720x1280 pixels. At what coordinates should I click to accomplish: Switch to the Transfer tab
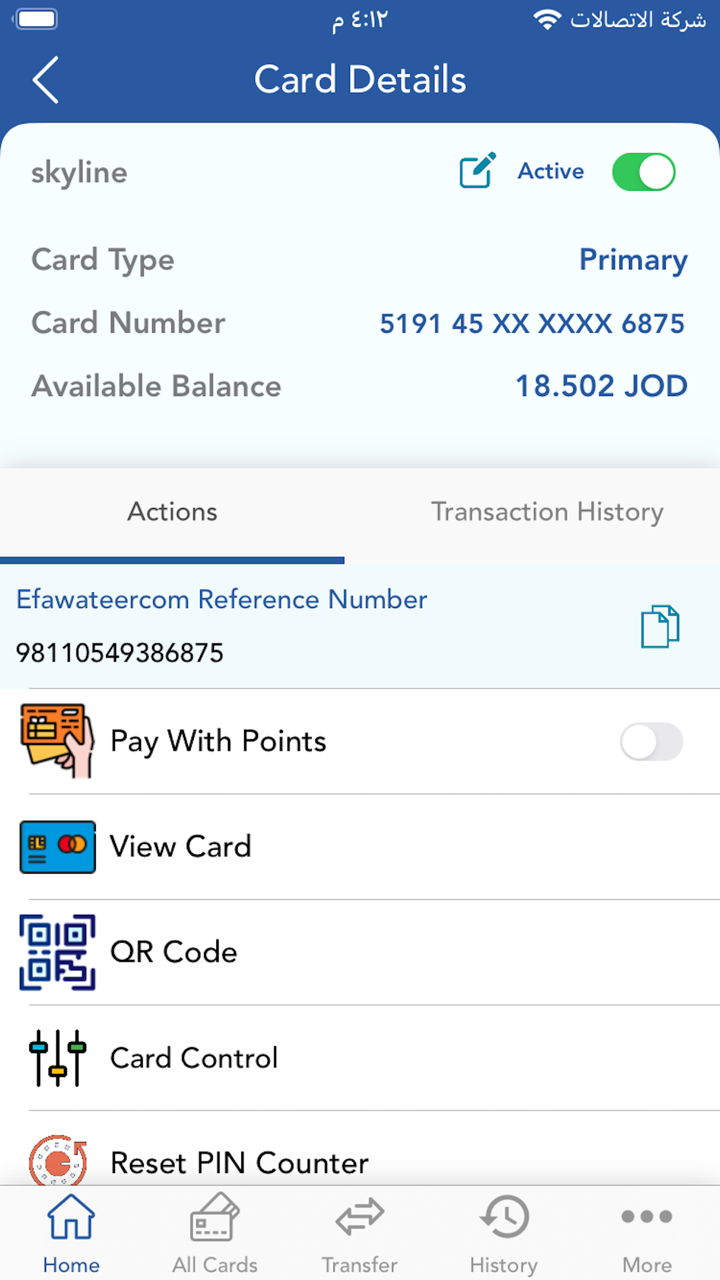(360, 1234)
